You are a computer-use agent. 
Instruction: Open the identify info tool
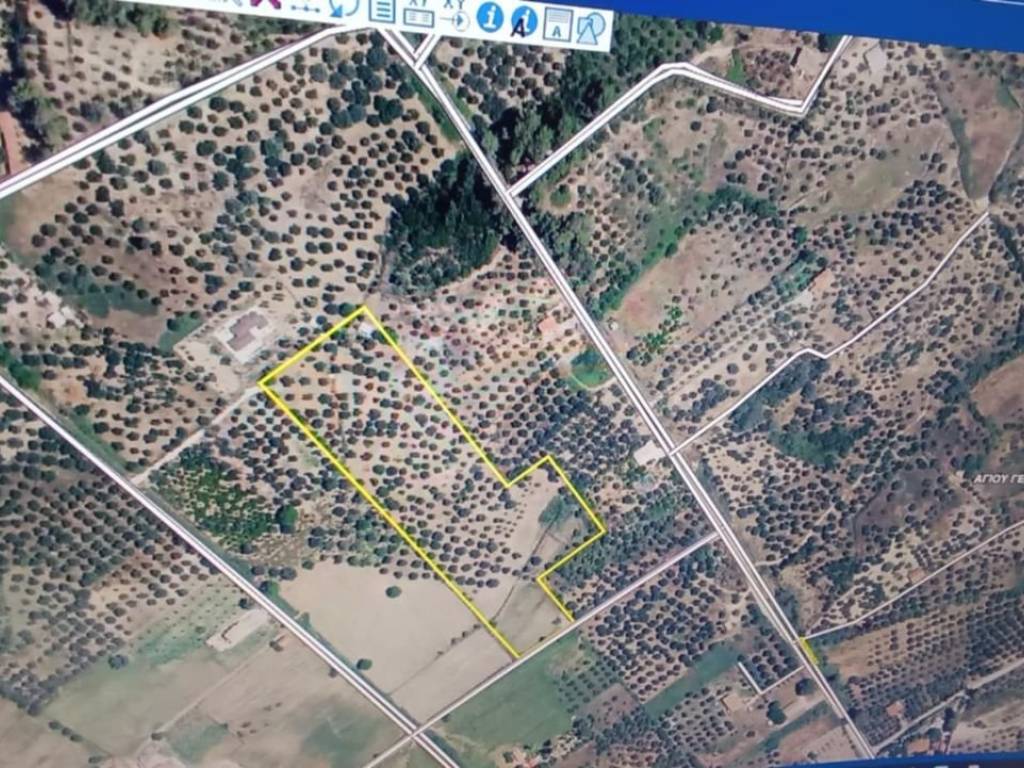pos(490,17)
